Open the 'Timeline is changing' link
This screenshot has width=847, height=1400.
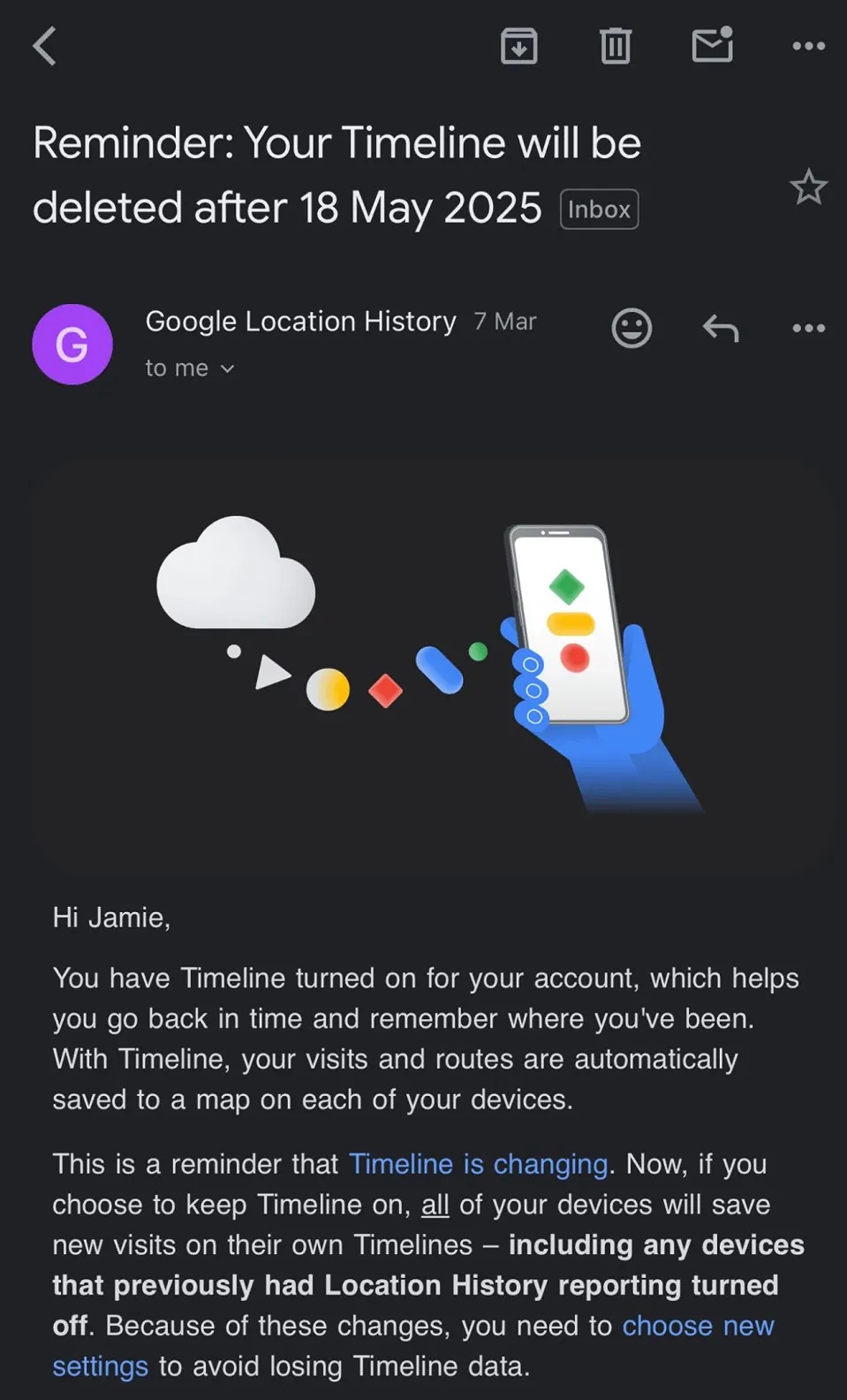(478, 1164)
